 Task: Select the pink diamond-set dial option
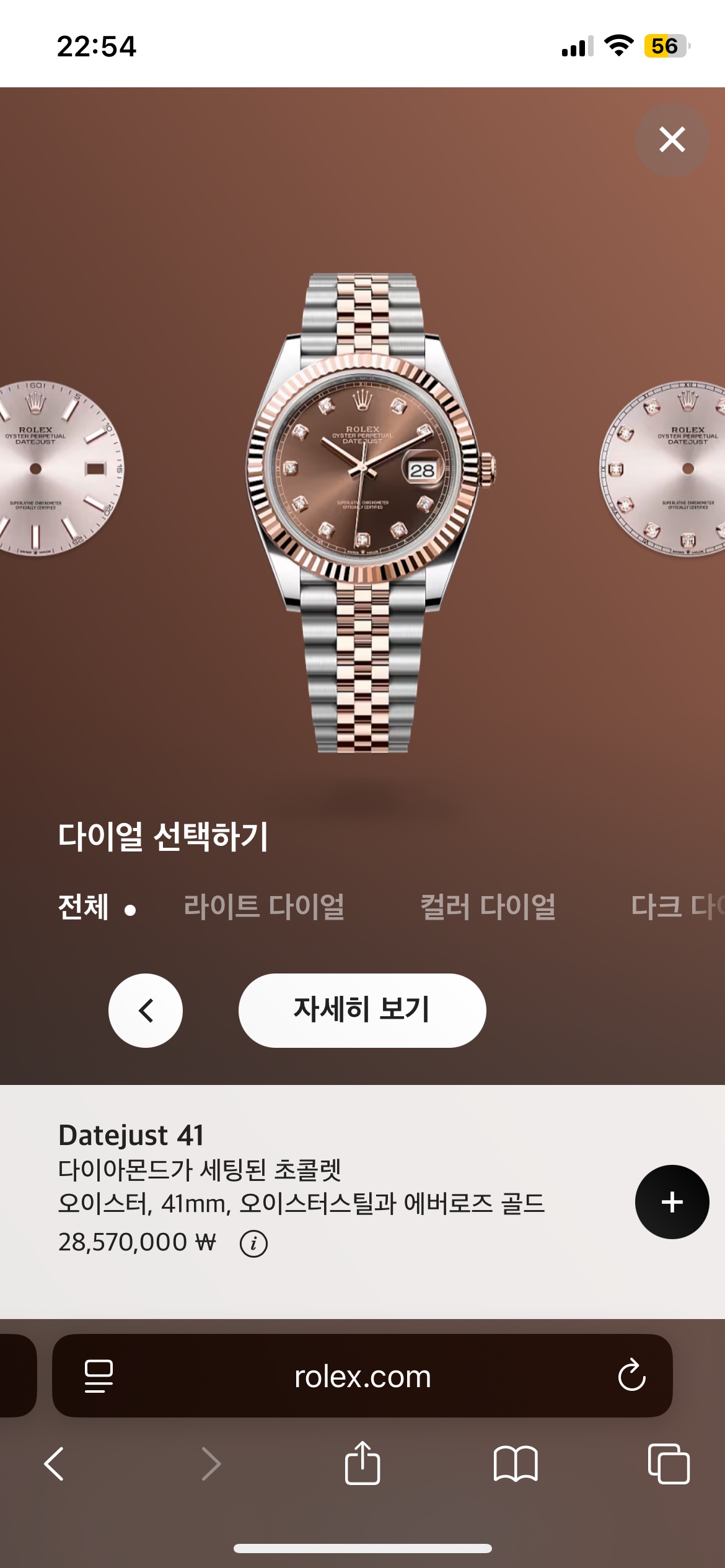[669, 468]
